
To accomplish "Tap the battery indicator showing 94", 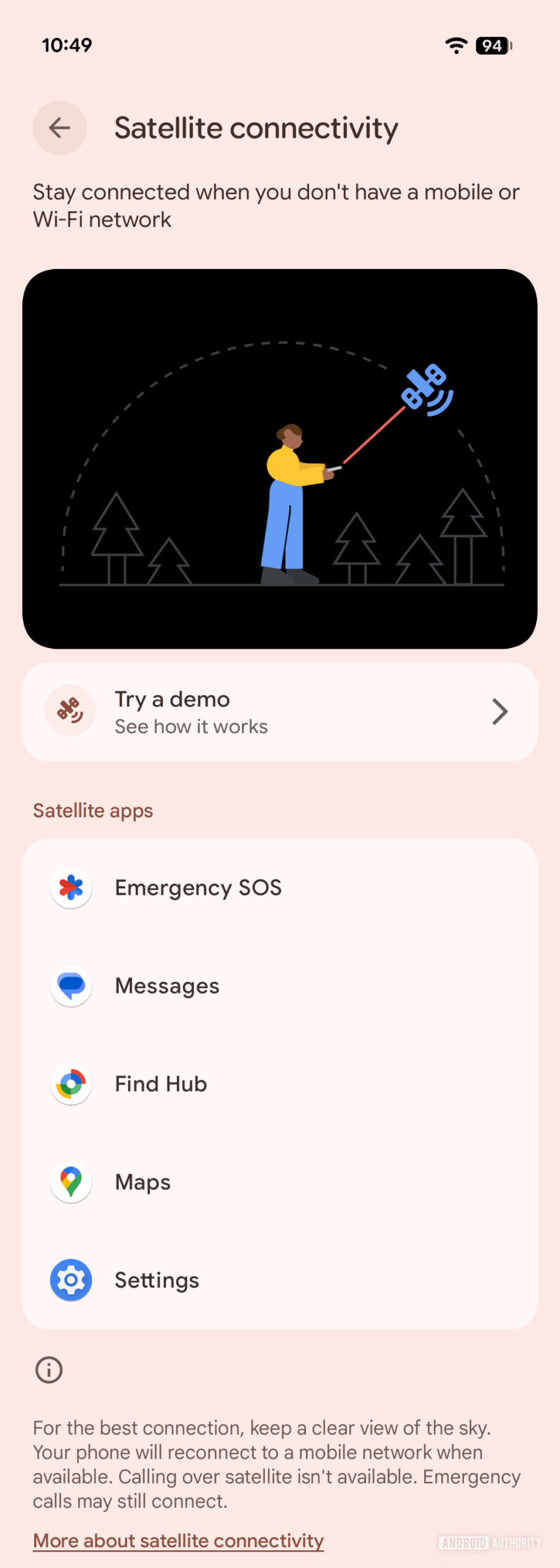I will (x=491, y=45).
